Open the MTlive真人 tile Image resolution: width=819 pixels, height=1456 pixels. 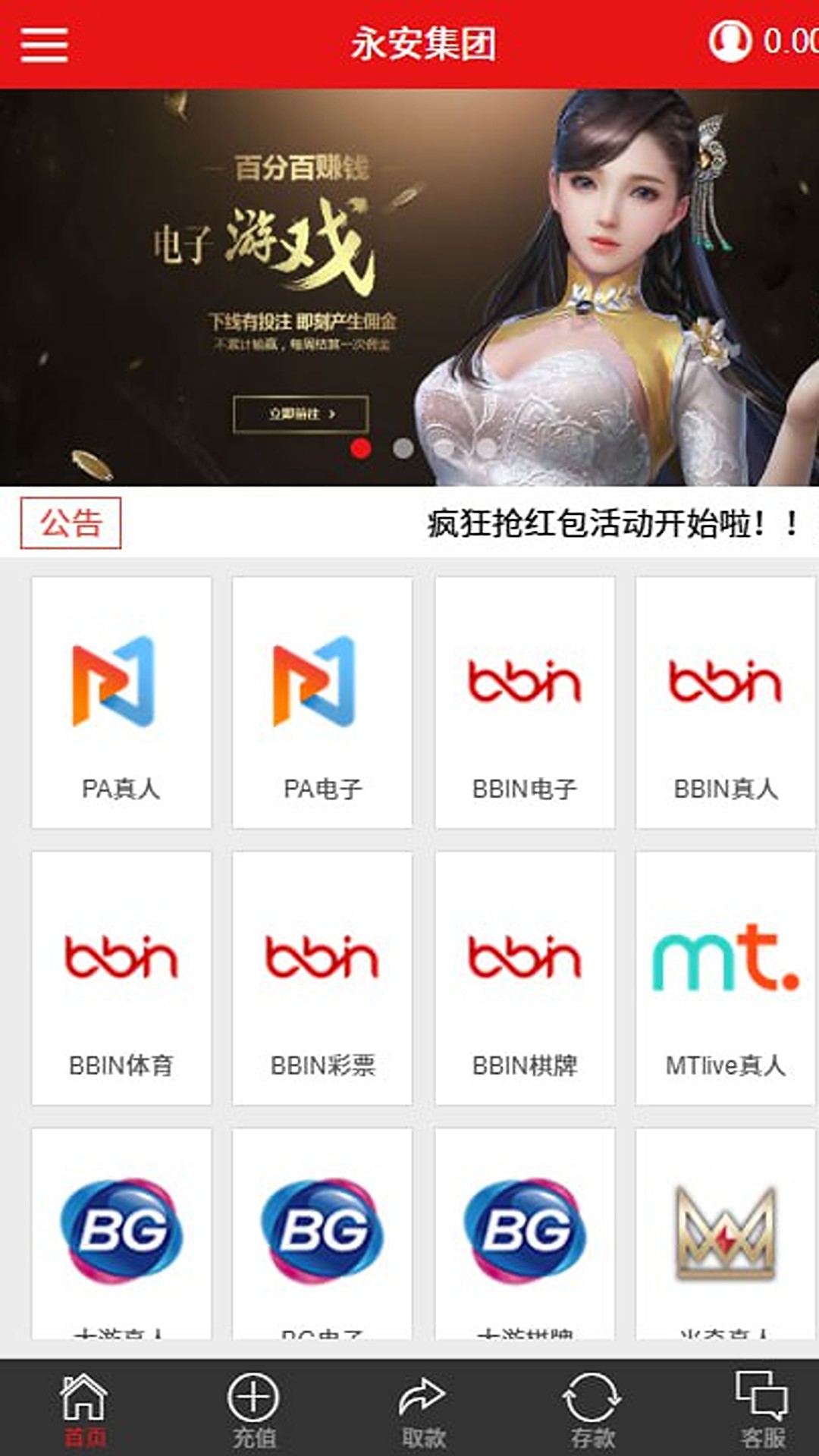(x=726, y=978)
